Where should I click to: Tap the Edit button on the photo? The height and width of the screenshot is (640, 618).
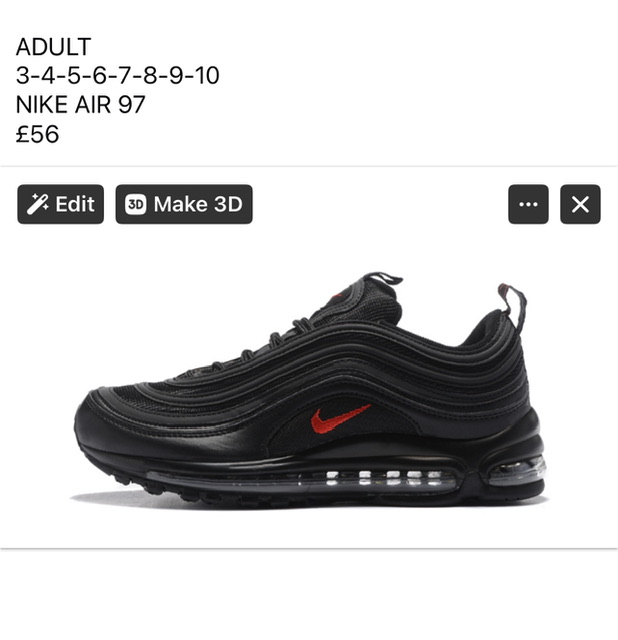[60, 205]
